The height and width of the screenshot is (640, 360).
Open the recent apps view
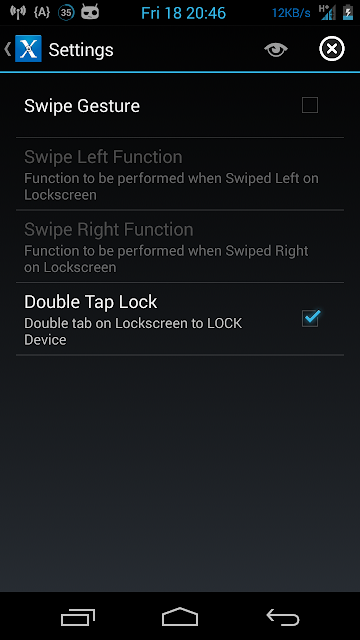(78, 617)
